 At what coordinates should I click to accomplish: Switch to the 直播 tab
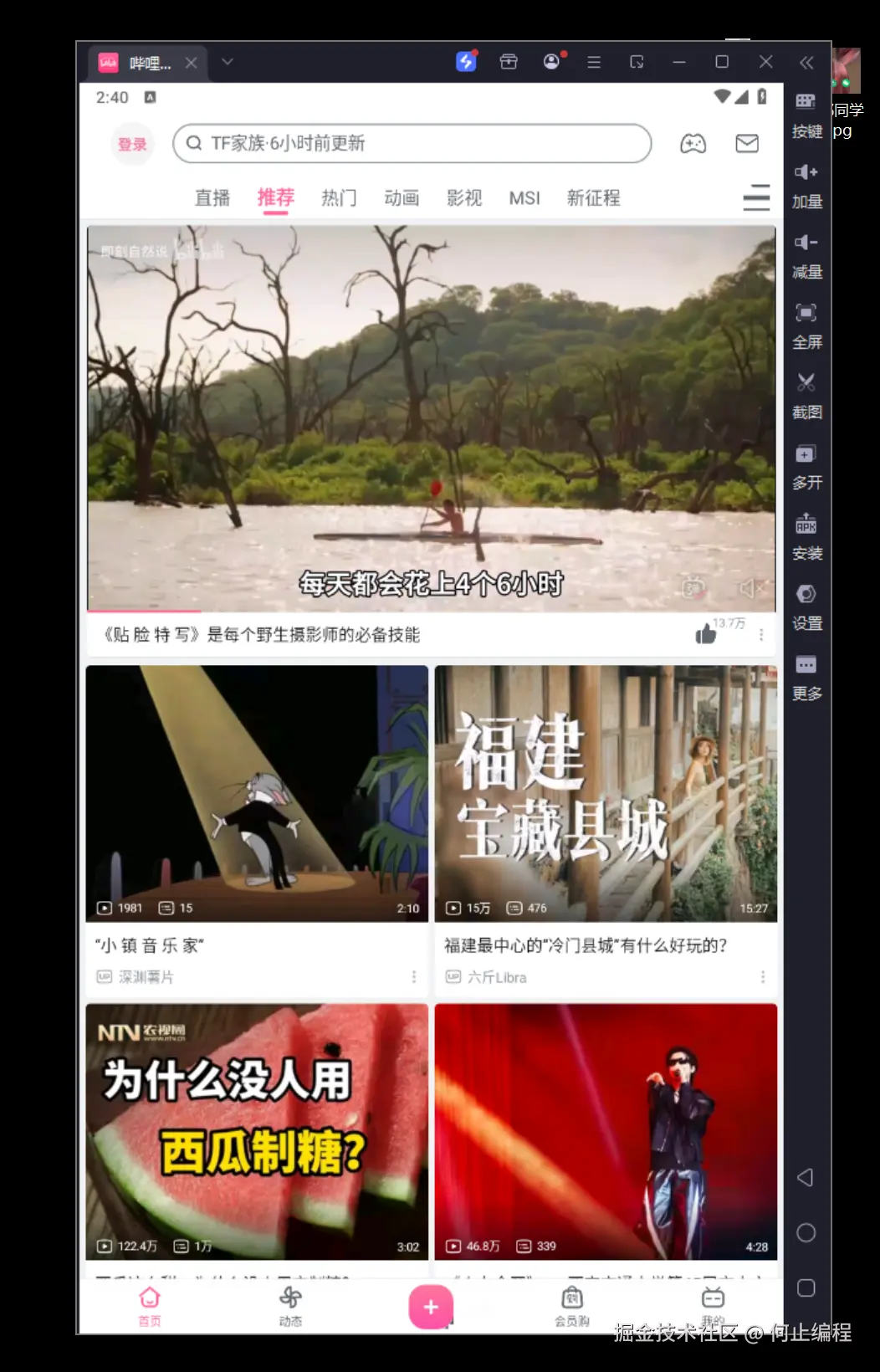[x=212, y=198]
